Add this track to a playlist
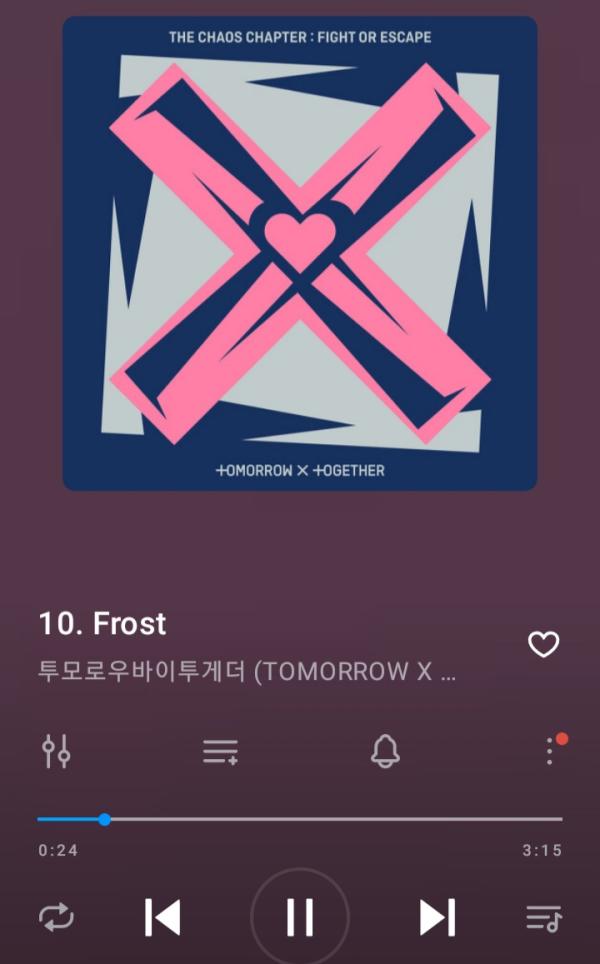600x964 pixels. coord(220,751)
